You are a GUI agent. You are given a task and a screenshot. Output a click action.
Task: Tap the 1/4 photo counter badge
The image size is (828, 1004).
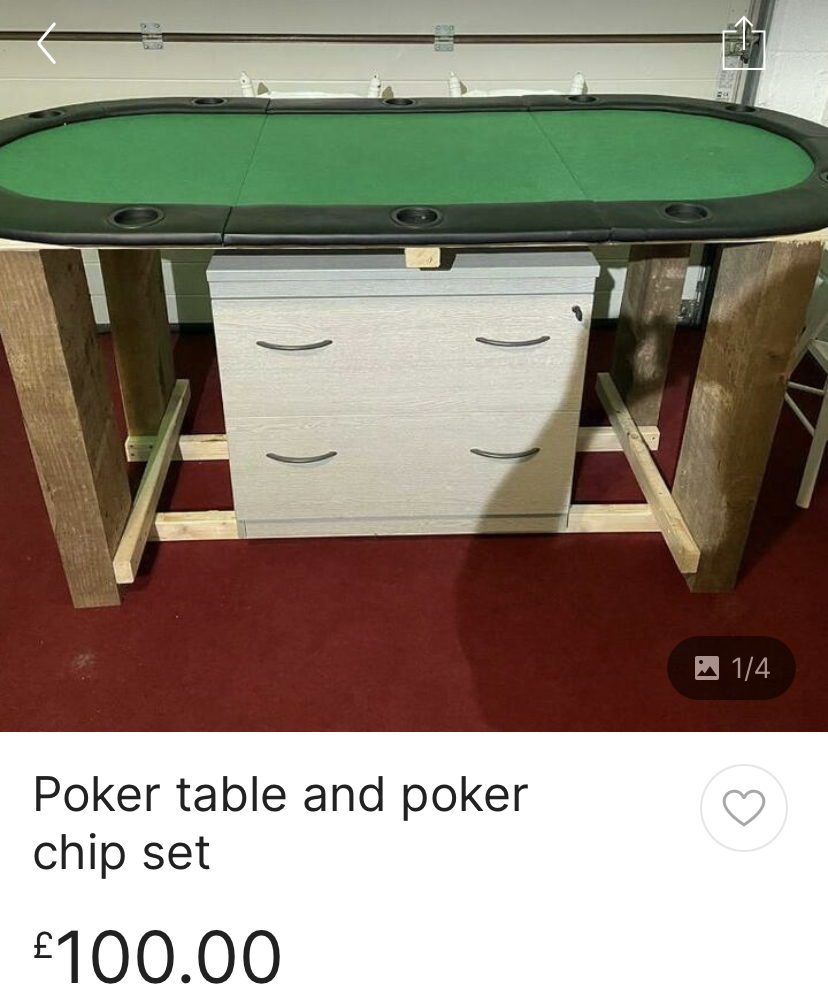point(731,668)
